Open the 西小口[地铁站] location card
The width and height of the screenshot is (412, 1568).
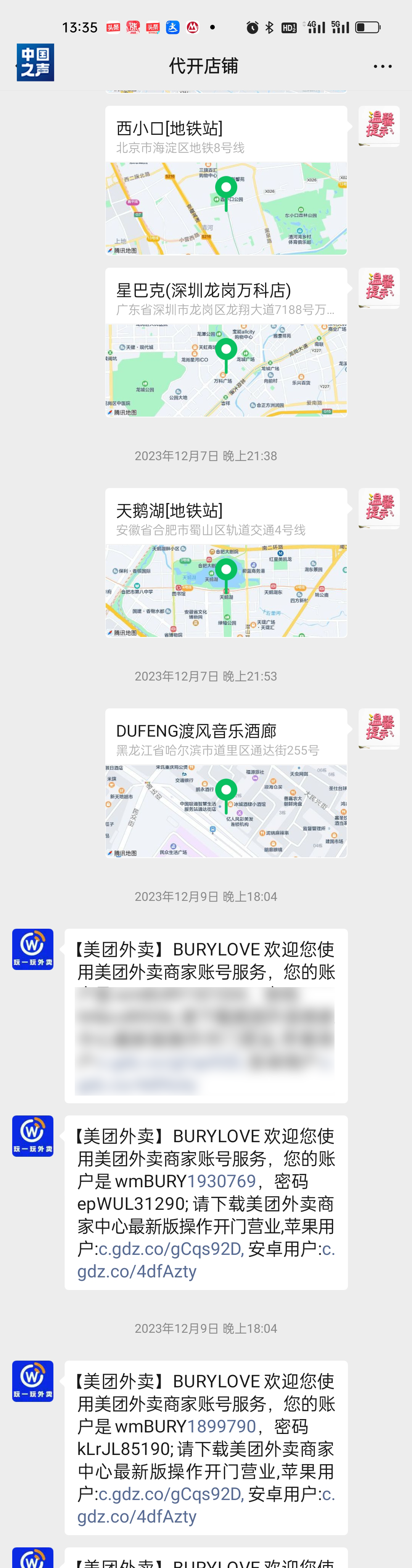(x=226, y=180)
